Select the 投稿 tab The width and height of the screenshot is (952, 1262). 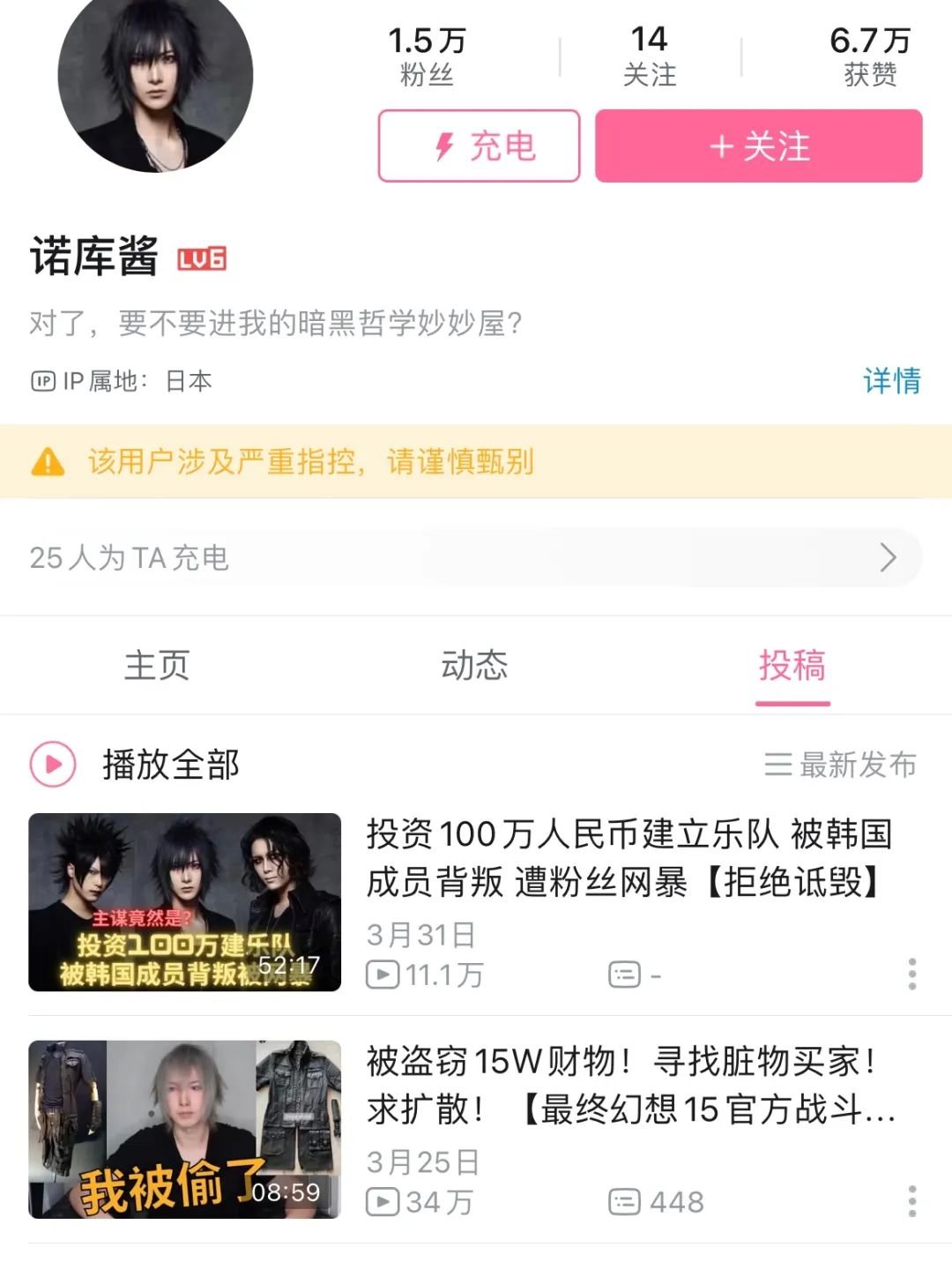(x=792, y=666)
